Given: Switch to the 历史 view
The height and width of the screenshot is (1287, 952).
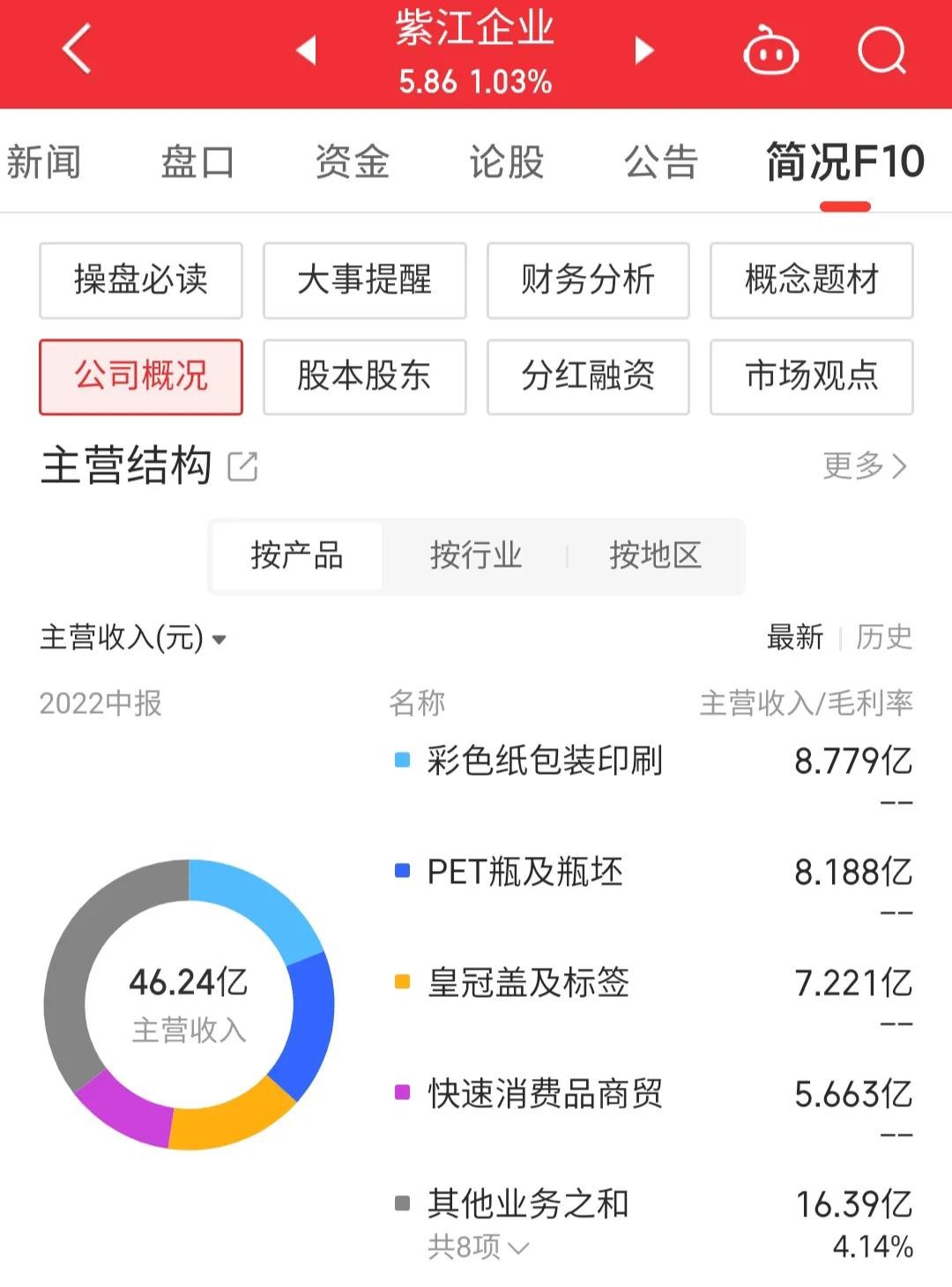Looking at the screenshot, I should tap(883, 636).
